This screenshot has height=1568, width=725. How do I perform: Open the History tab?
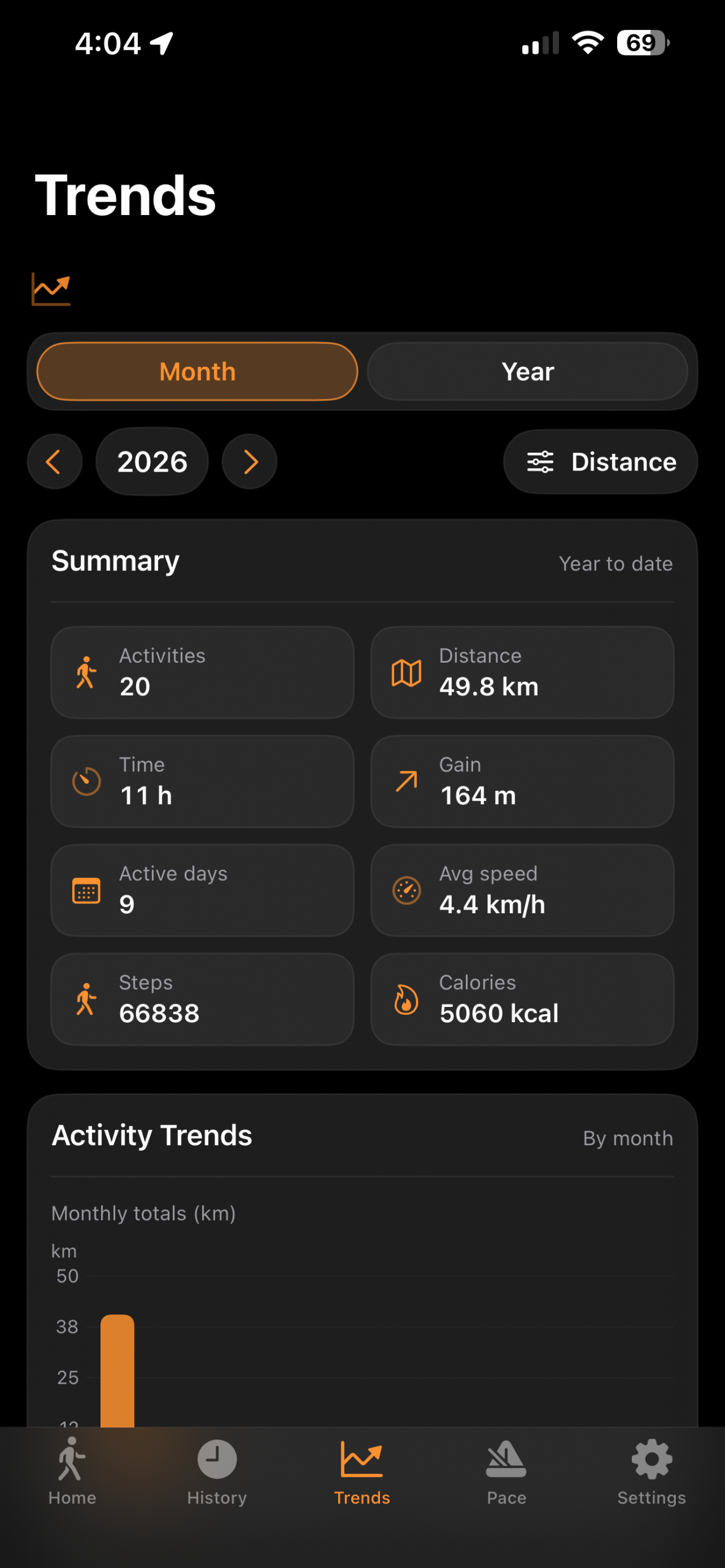217,1471
